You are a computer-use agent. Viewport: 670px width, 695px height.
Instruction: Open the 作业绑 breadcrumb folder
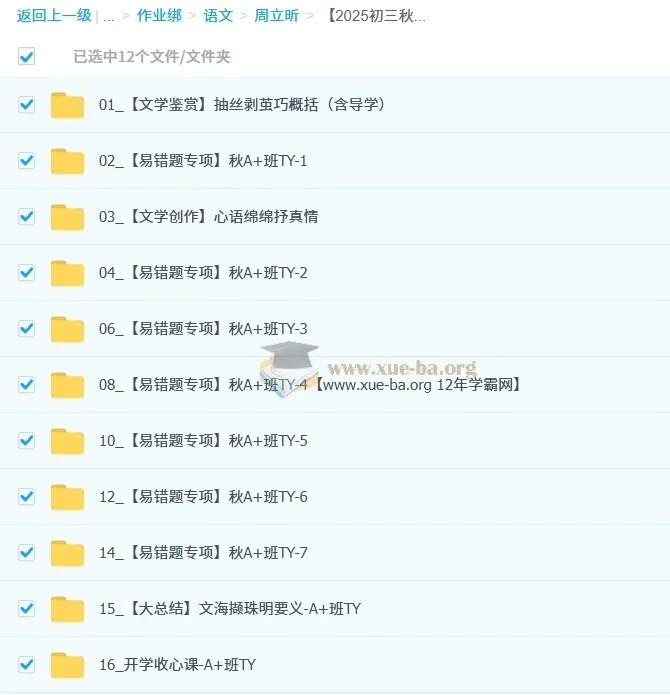(159, 16)
